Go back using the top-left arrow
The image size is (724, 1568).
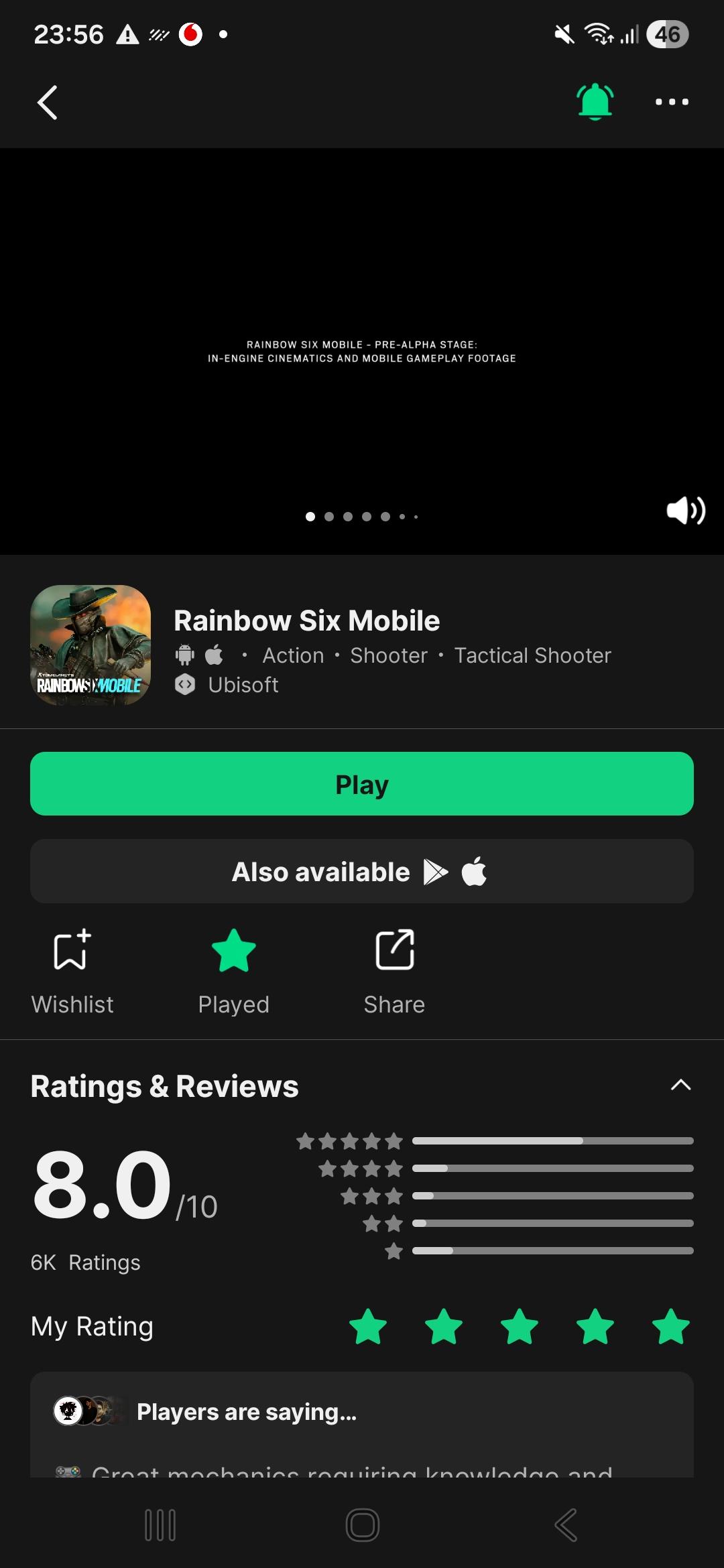click(47, 103)
